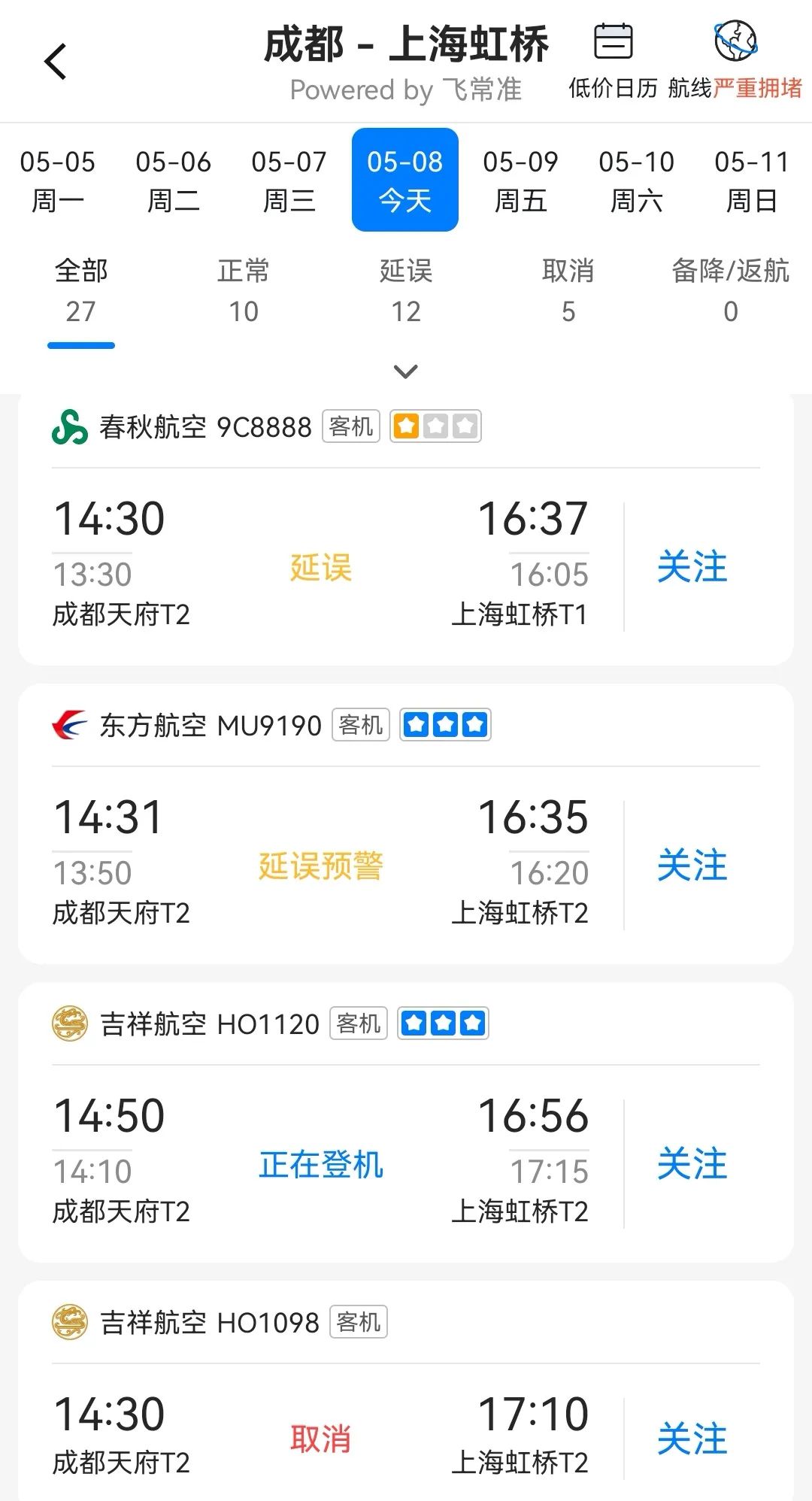Expand the filter chevron below status tabs
812x1501 pixels.
click(x=406, y=371)
